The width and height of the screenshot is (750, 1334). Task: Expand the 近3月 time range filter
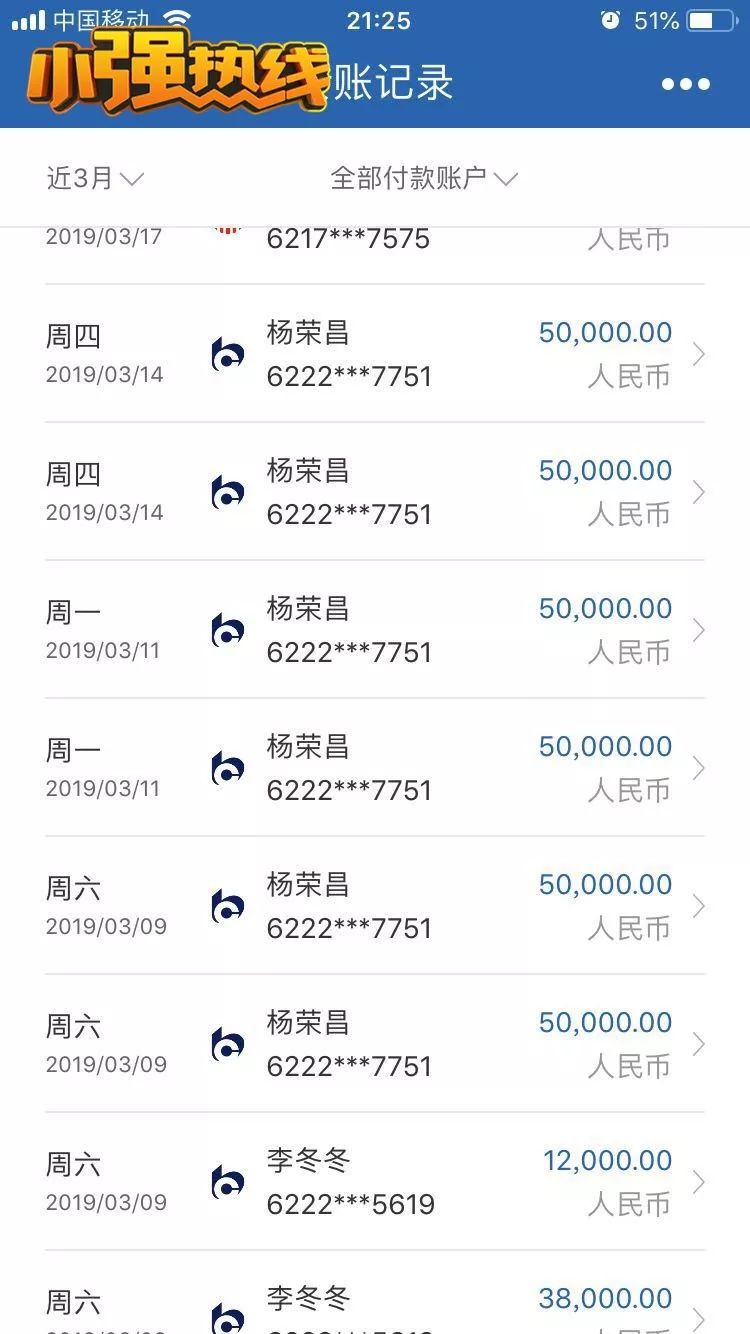pyautogui.click(x=95, y=178)
